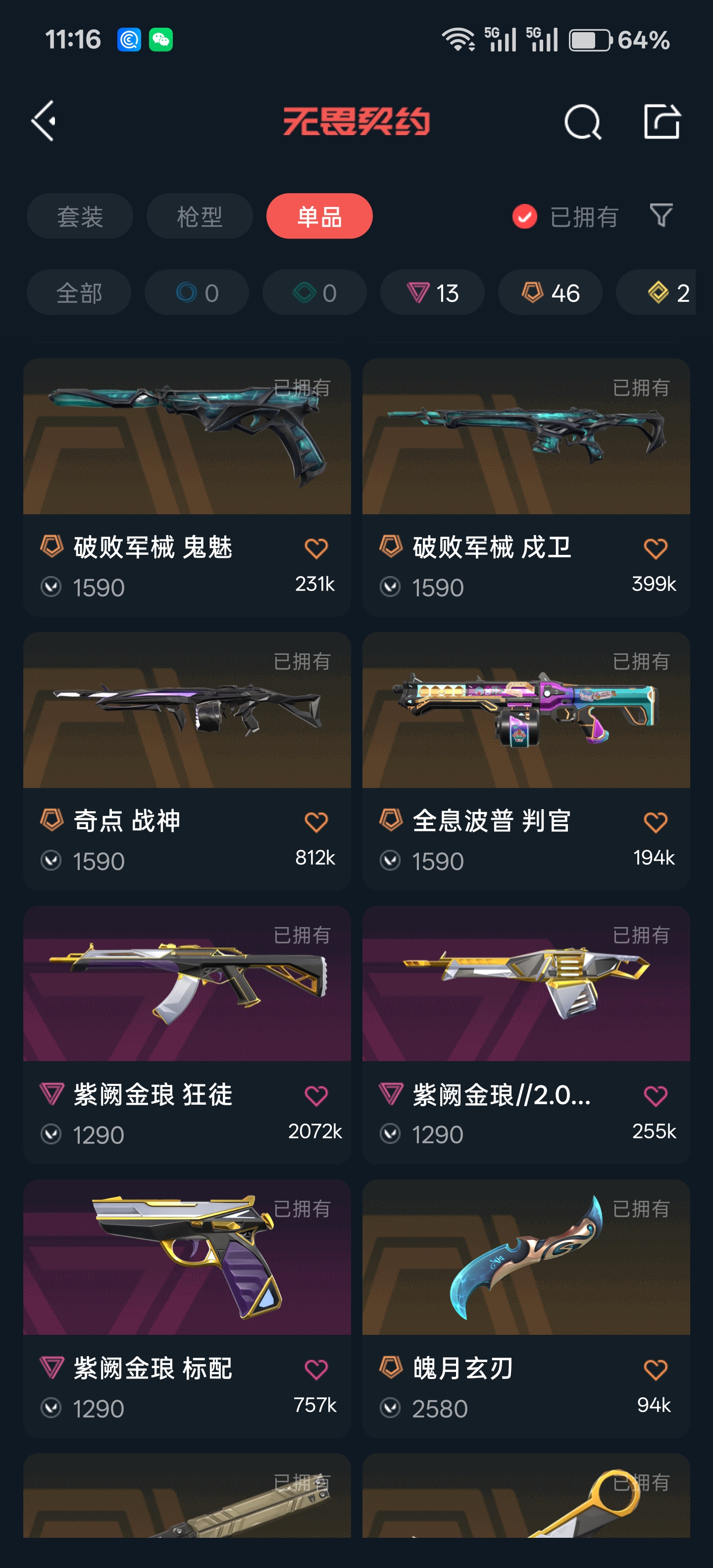Favorite the 全息波普 判官 skin

(x=655, y=822)
